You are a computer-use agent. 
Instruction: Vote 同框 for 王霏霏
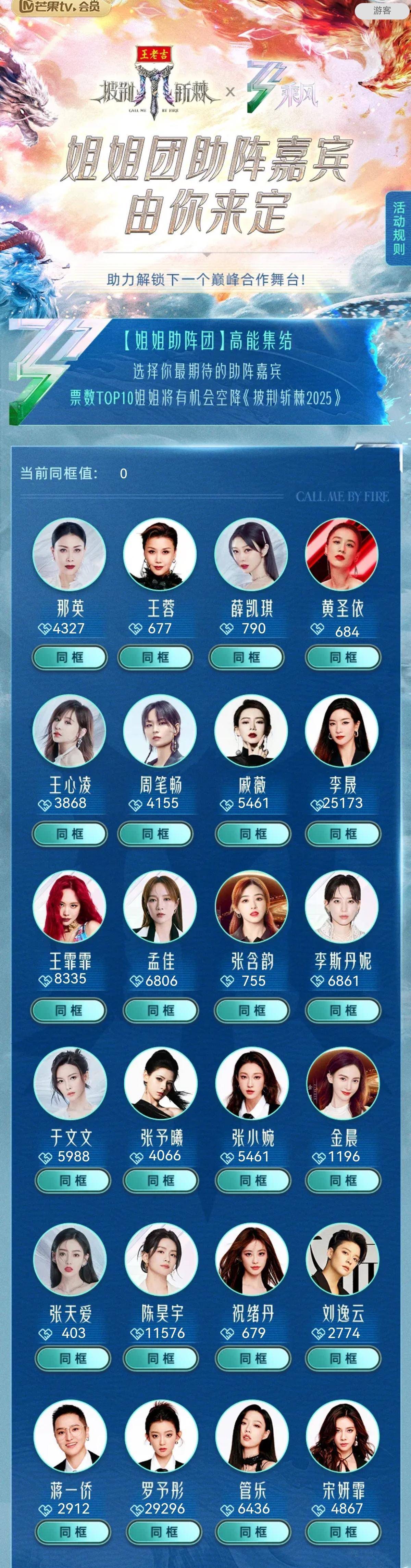point(68,1010)
